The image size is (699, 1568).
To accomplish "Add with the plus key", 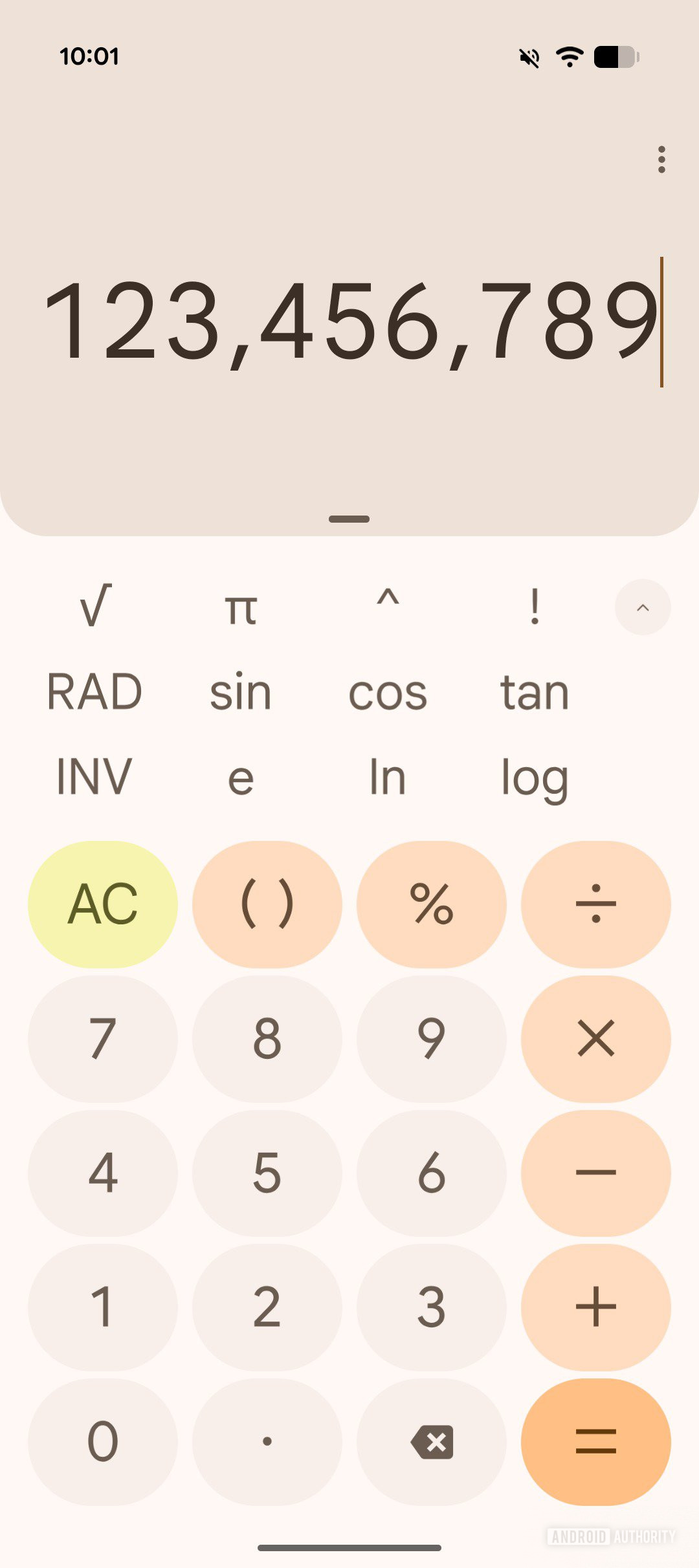I will click(595, 1307).
